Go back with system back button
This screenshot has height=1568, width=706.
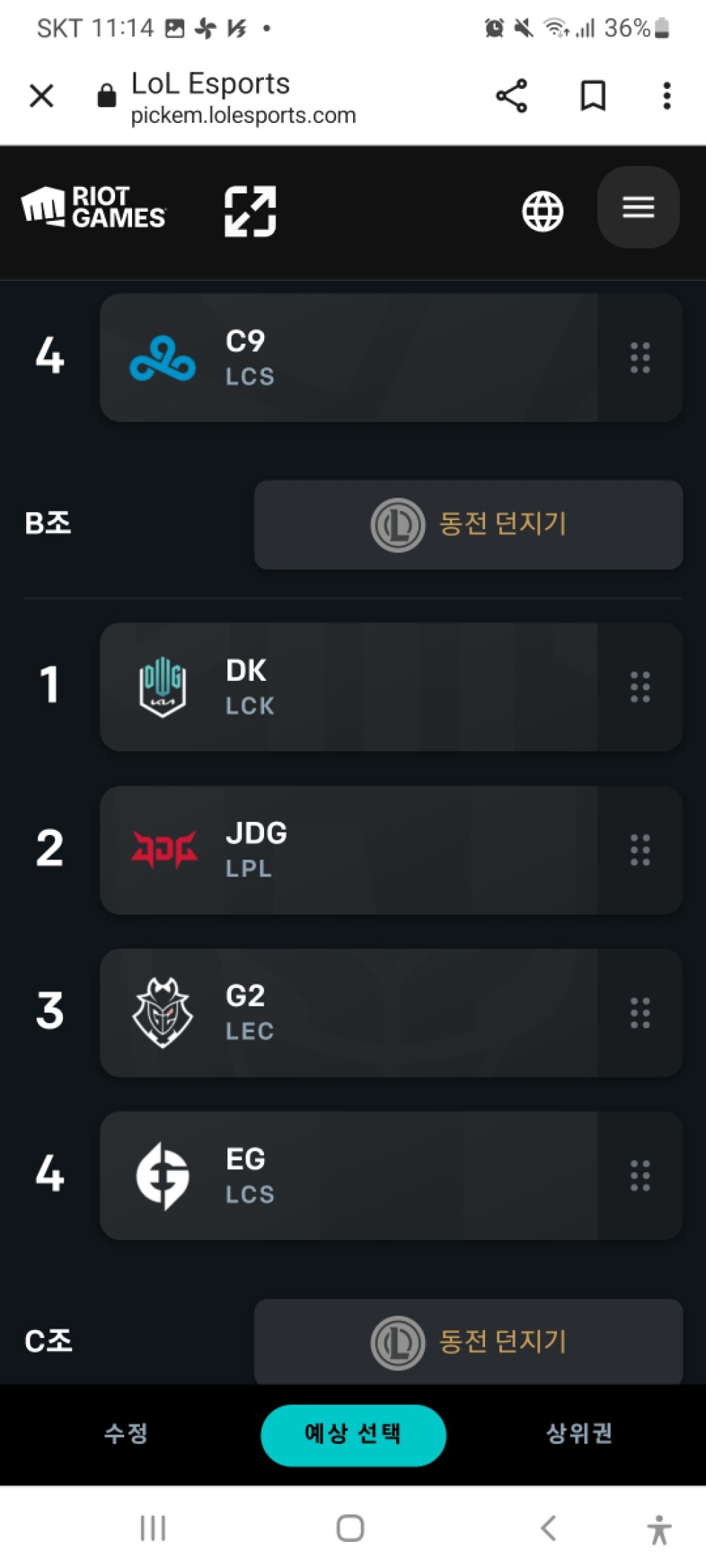click(549, 1528)
